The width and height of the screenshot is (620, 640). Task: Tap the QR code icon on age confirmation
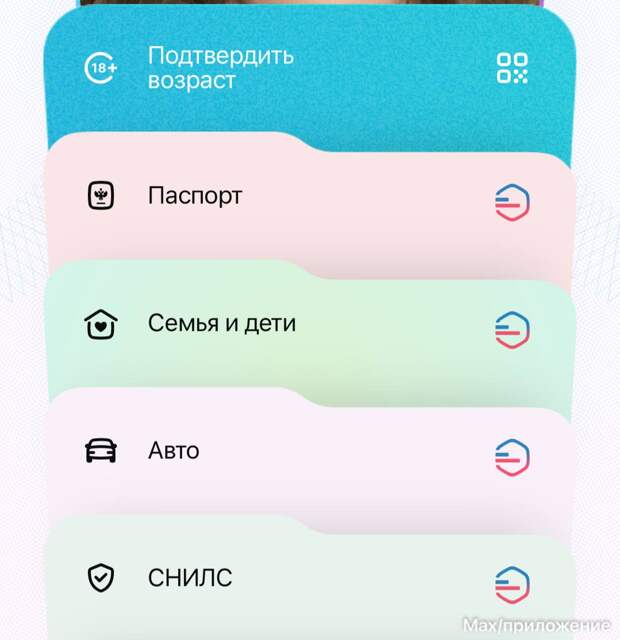512,68
